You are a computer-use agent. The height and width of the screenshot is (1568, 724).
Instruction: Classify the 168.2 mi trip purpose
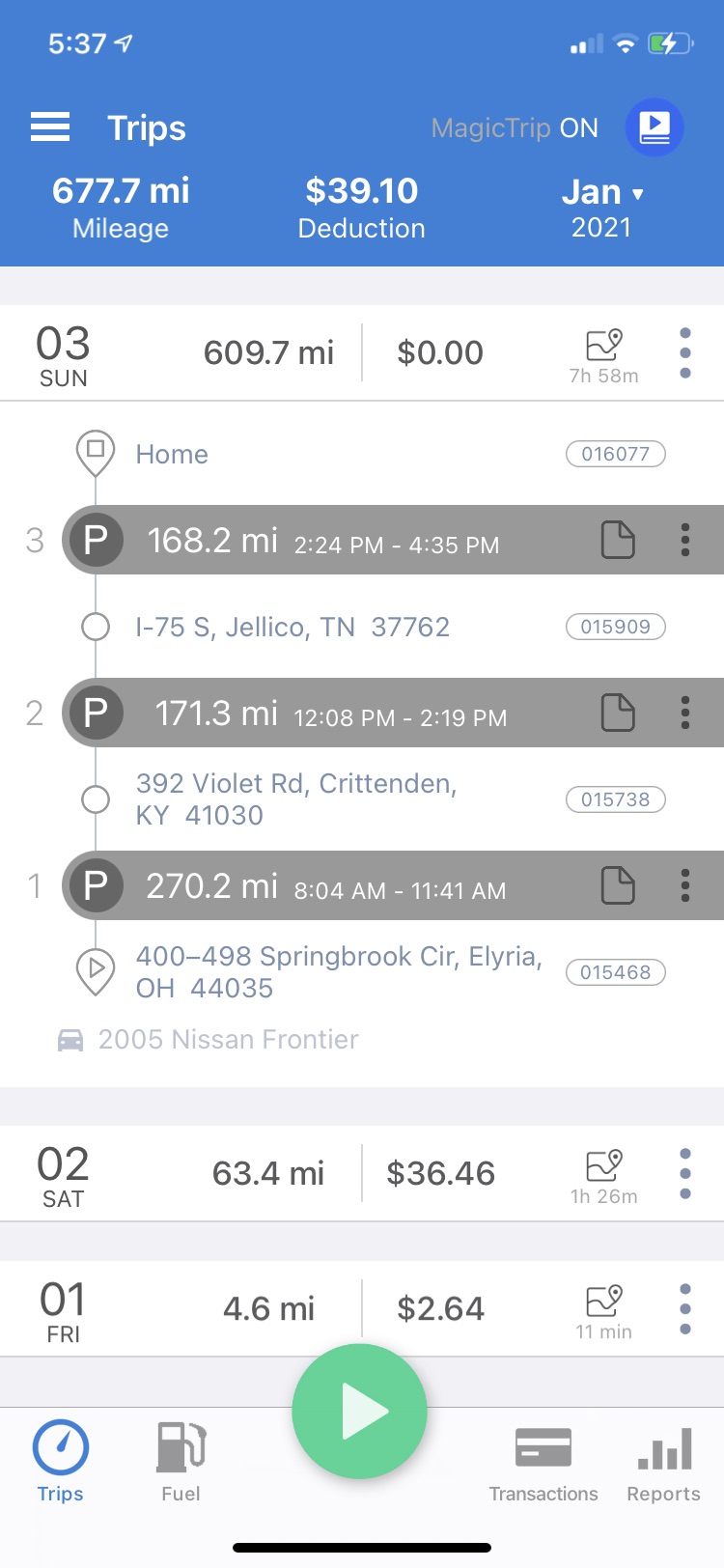(95, 541)
